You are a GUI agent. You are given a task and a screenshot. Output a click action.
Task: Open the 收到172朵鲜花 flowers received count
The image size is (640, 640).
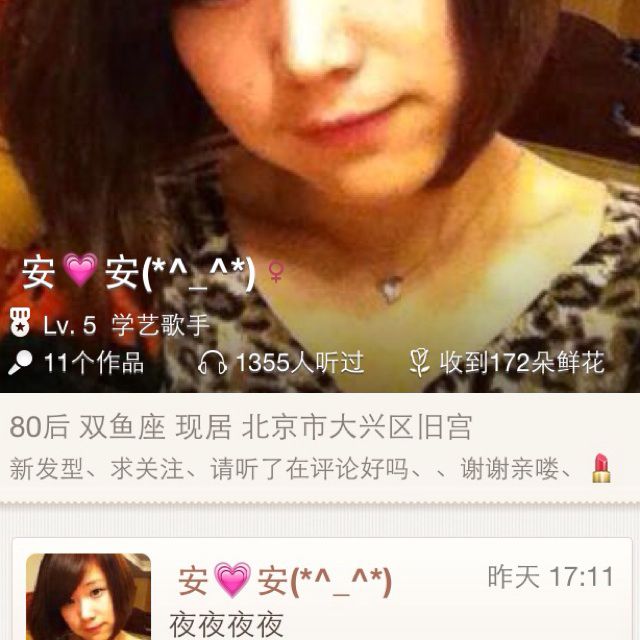point(507,362)
